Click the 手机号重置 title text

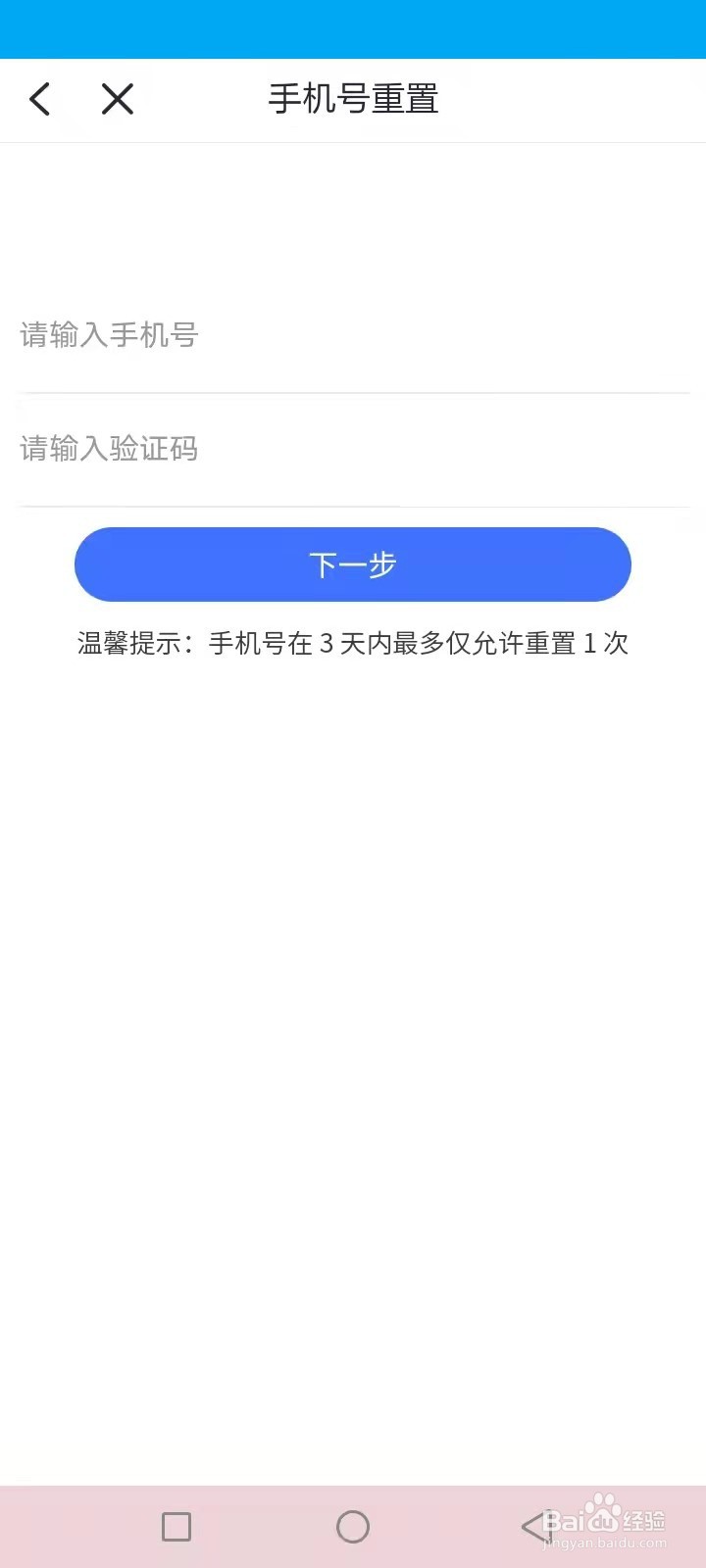353,99
